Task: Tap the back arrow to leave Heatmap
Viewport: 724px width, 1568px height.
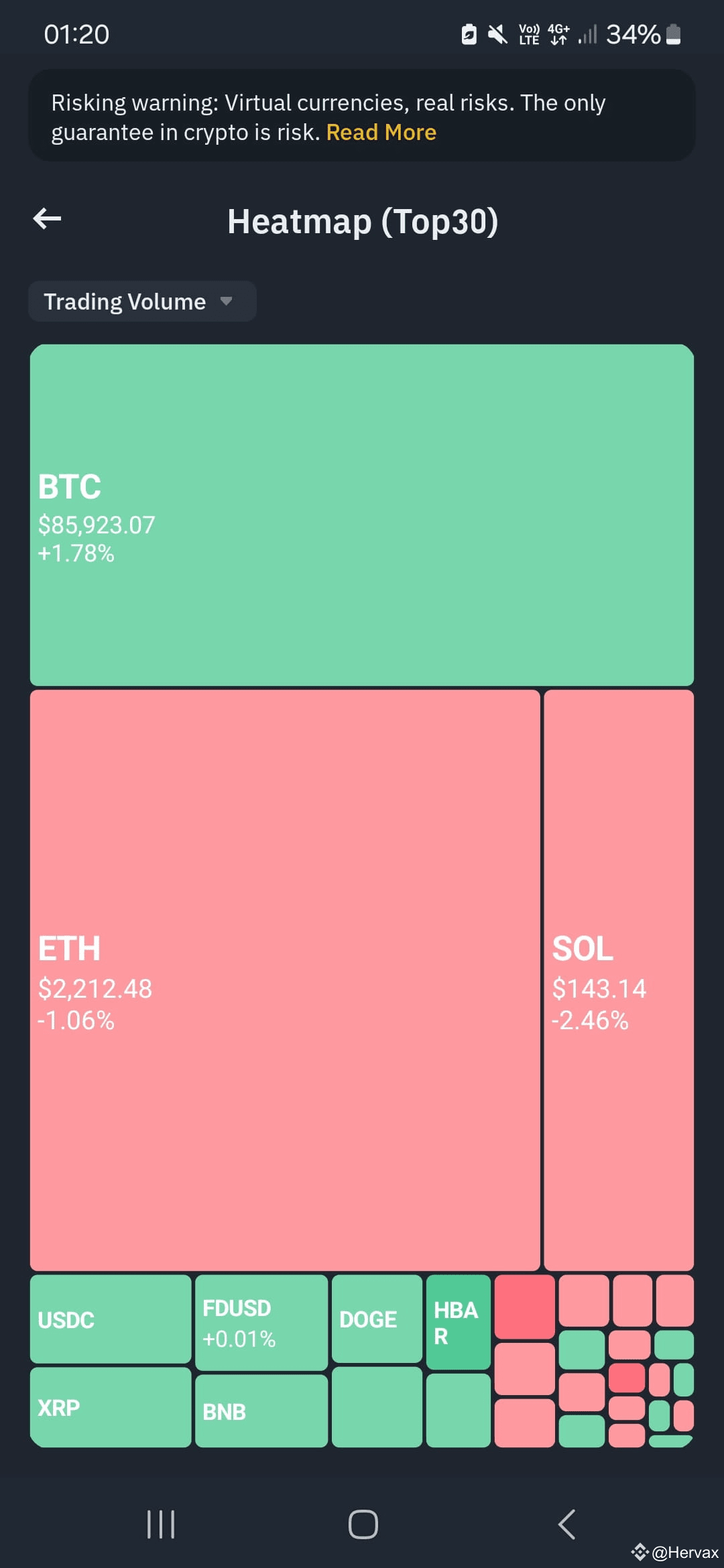Action: pos(47,219)
